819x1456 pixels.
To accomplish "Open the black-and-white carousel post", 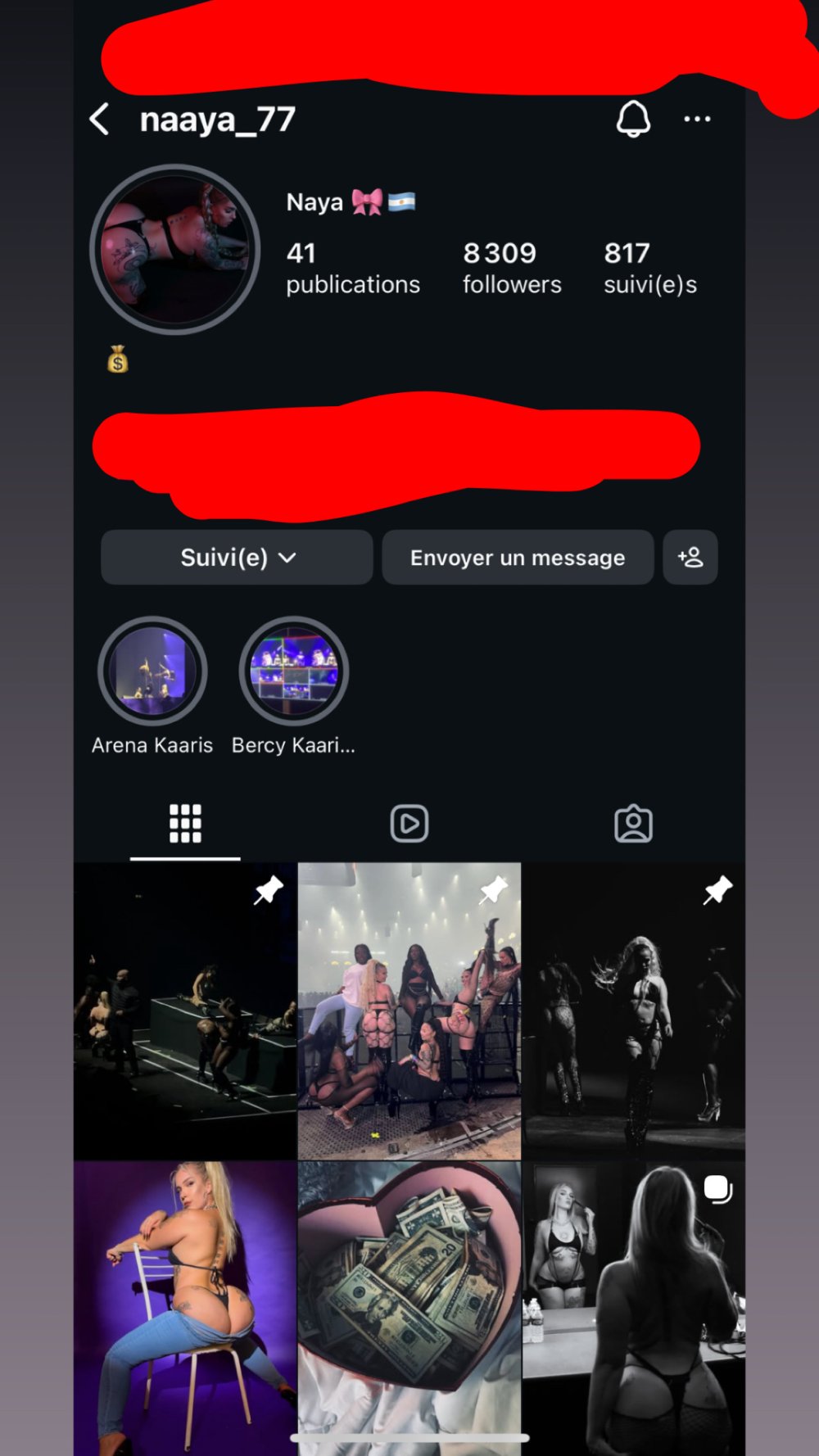I will (x=633, y=1306).
